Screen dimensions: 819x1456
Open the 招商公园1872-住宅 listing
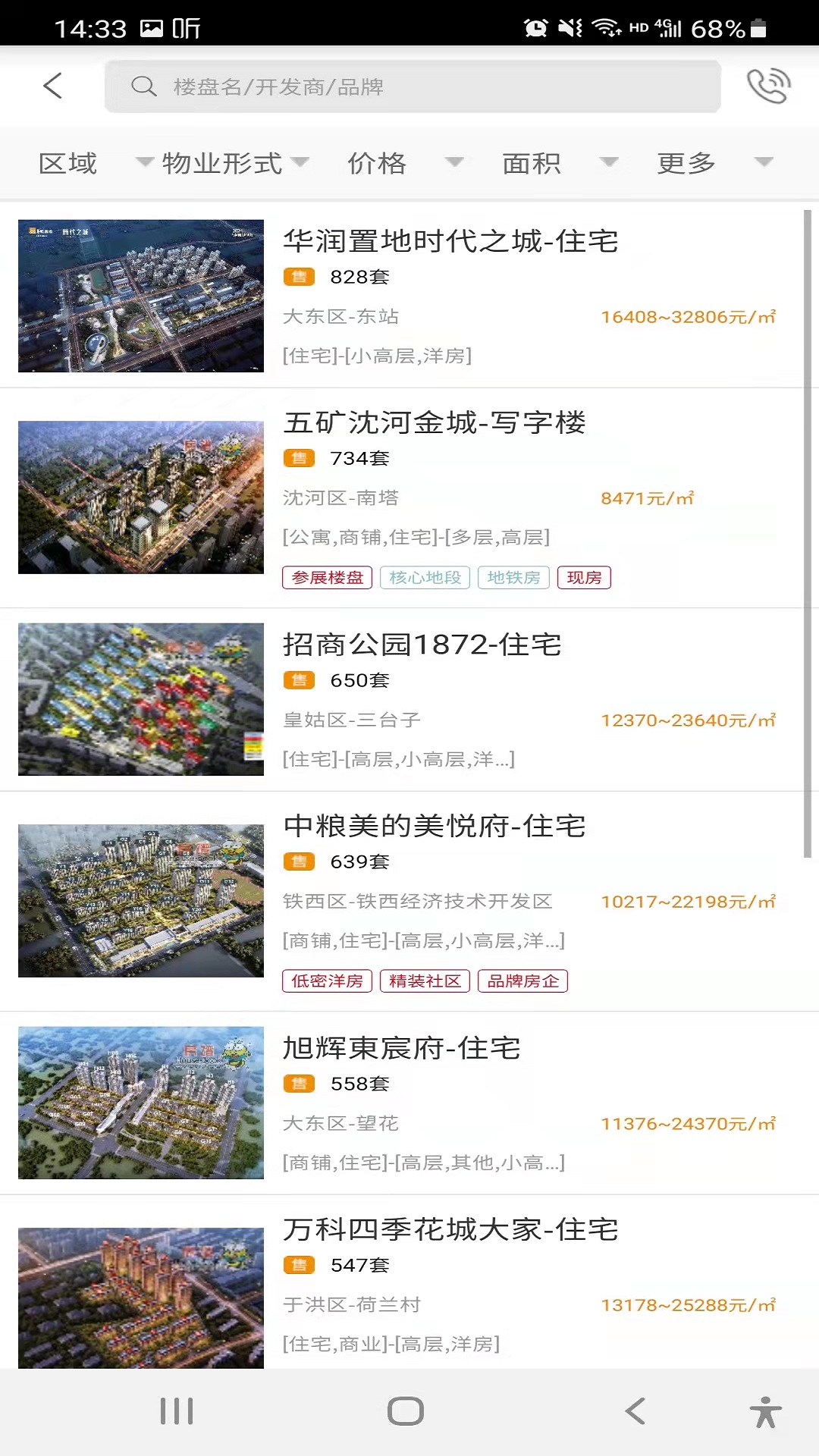tap(422, 645)
